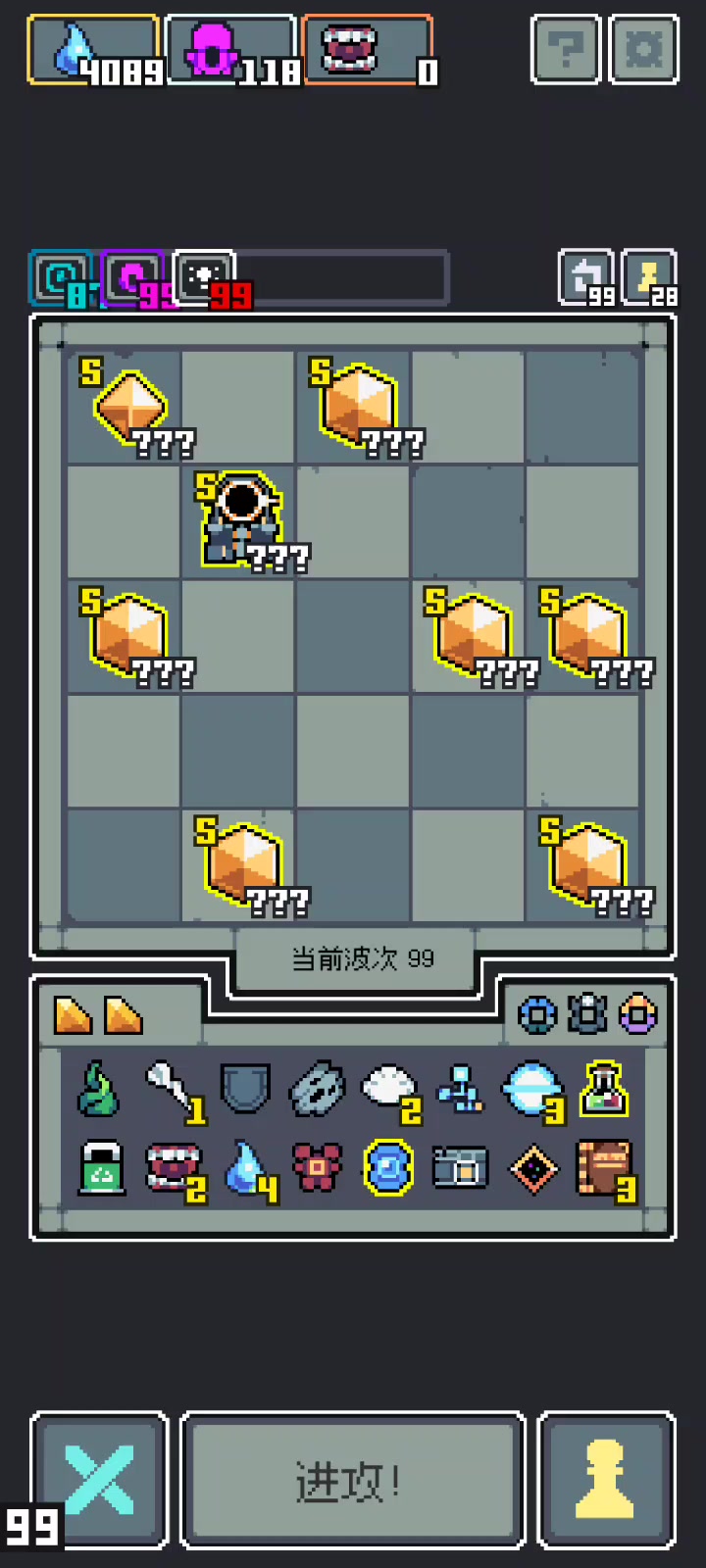
Task: Open the yellow pawn character button
Action: tap(607, 1481)
